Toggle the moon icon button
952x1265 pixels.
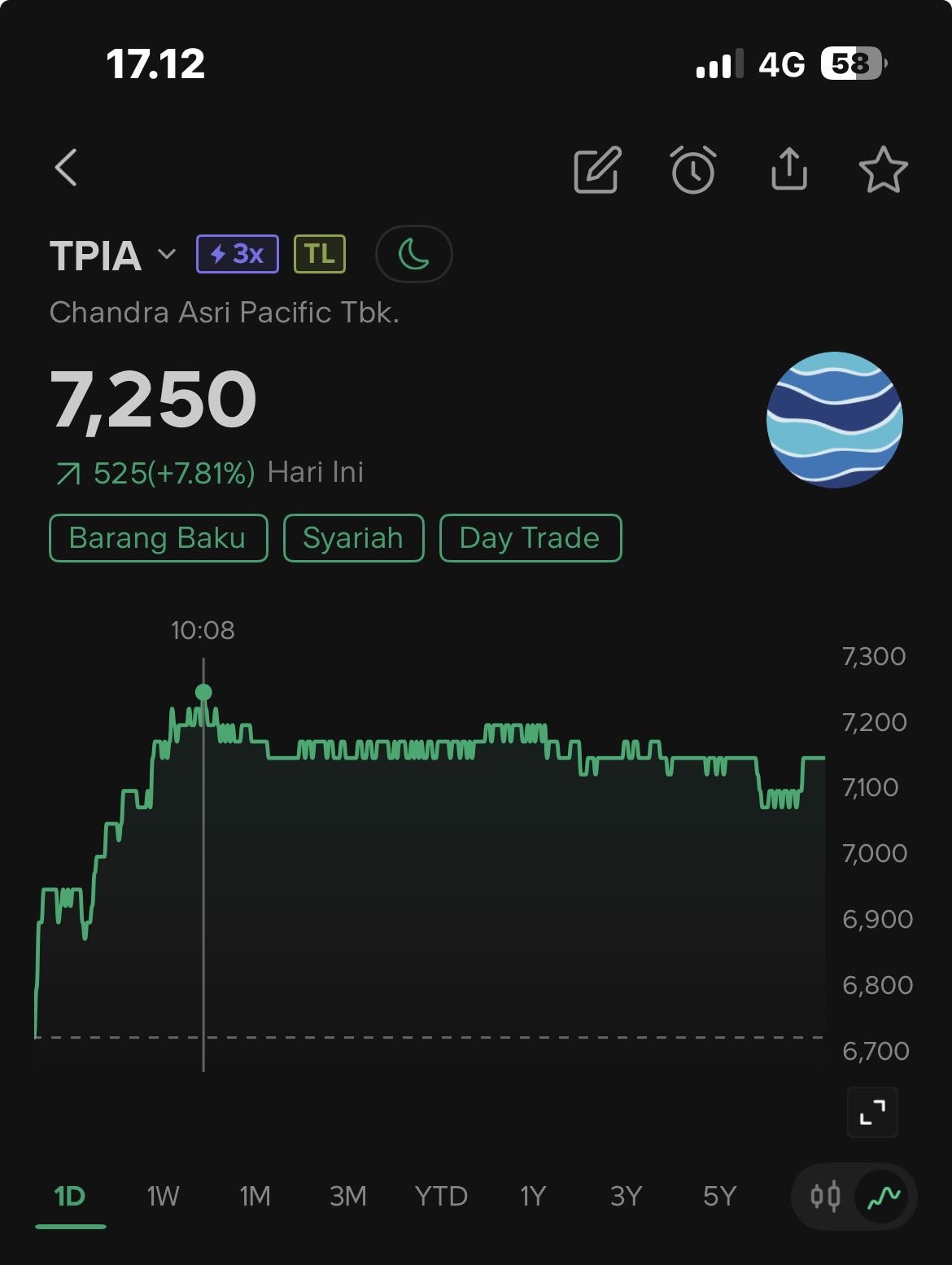413,254
